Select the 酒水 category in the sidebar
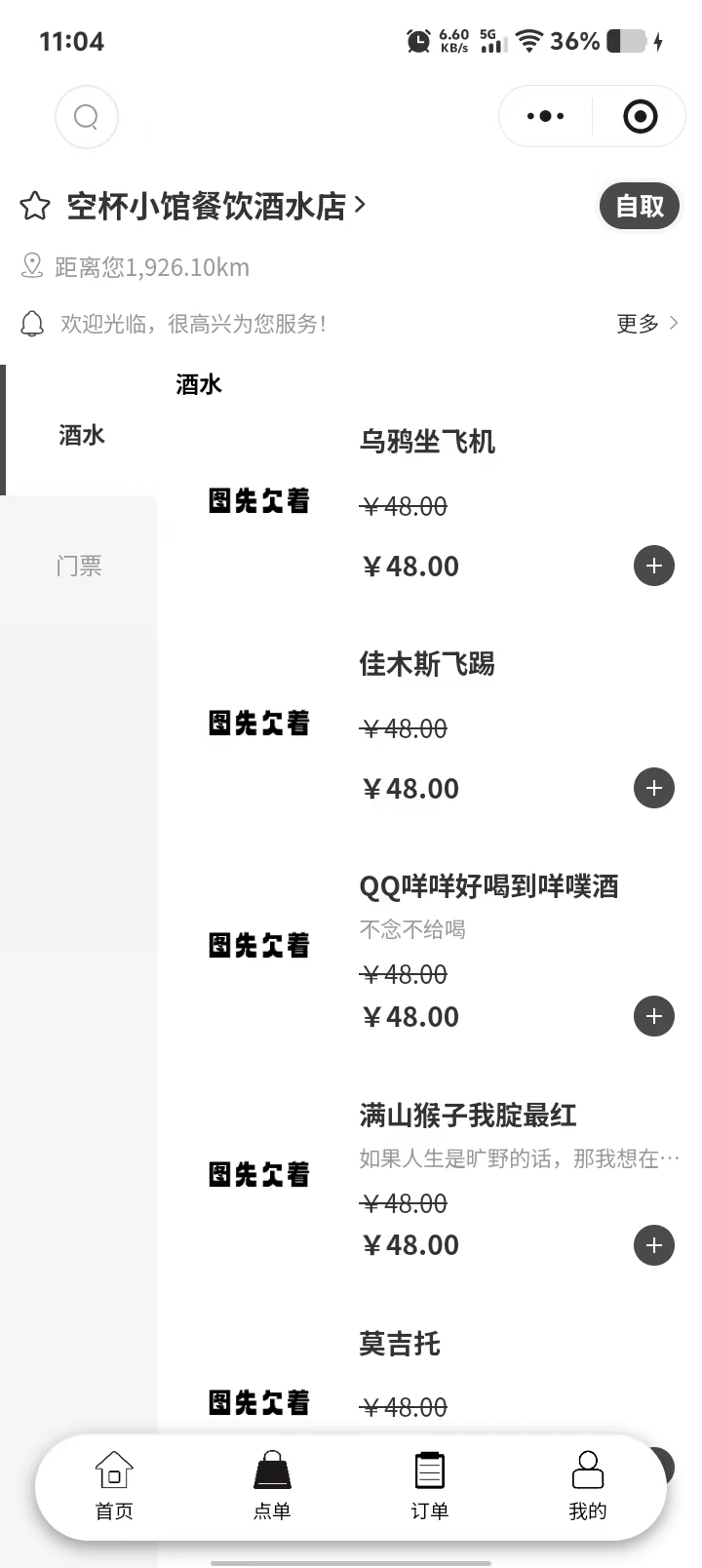 [81, 435]
